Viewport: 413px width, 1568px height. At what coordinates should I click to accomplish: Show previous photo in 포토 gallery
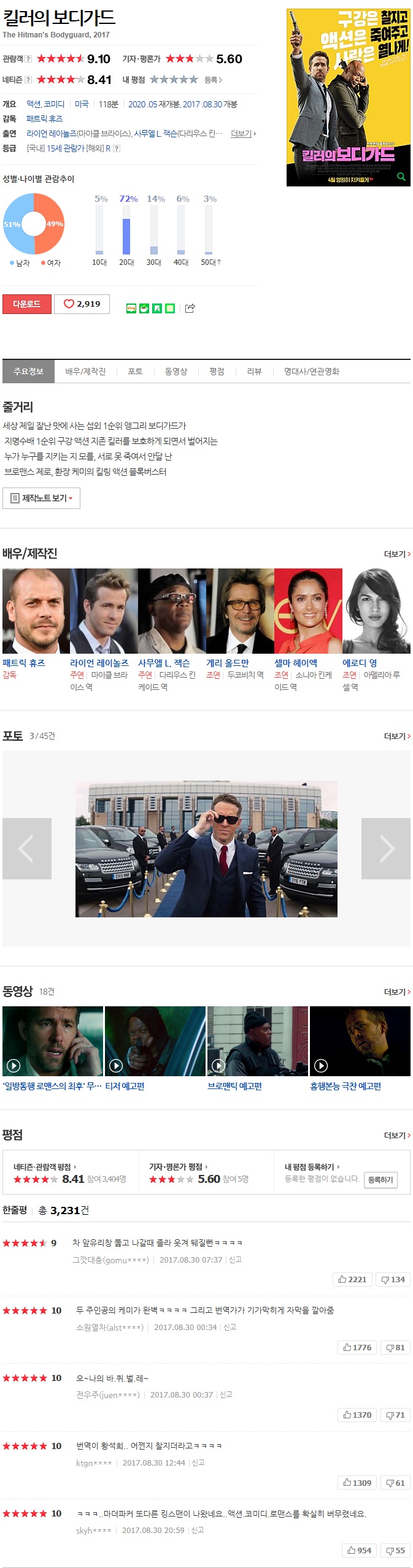tap(26, 849)
